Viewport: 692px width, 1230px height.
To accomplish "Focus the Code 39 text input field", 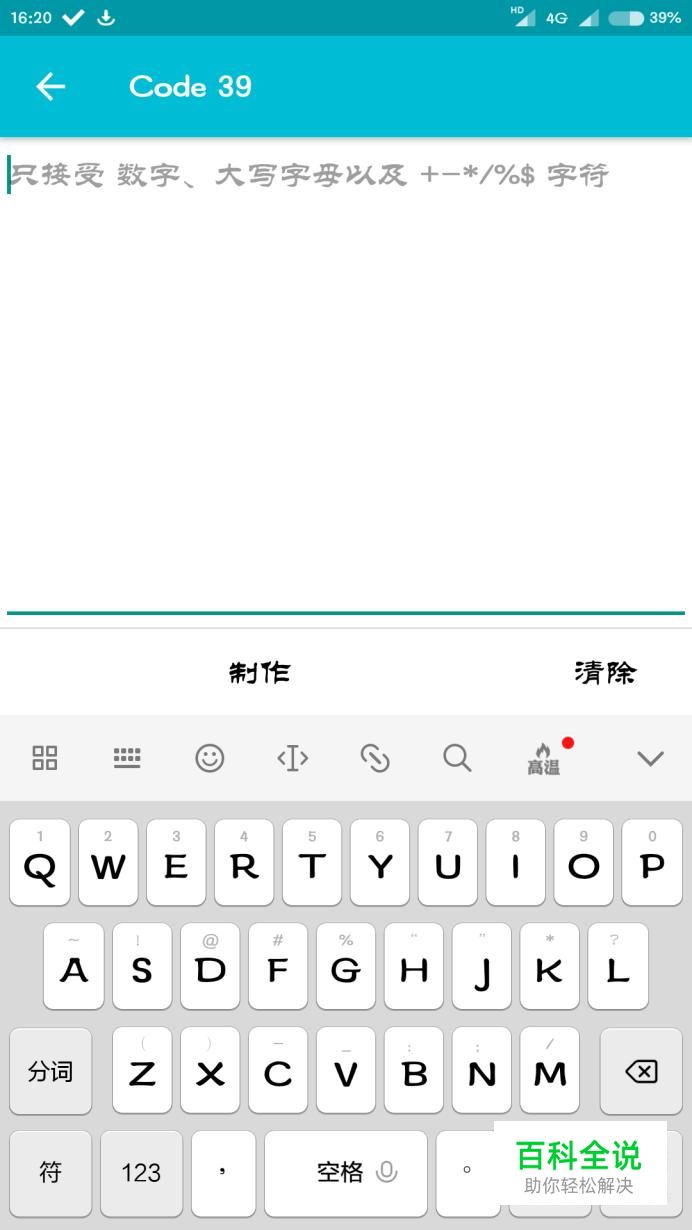I will point(346,379).
